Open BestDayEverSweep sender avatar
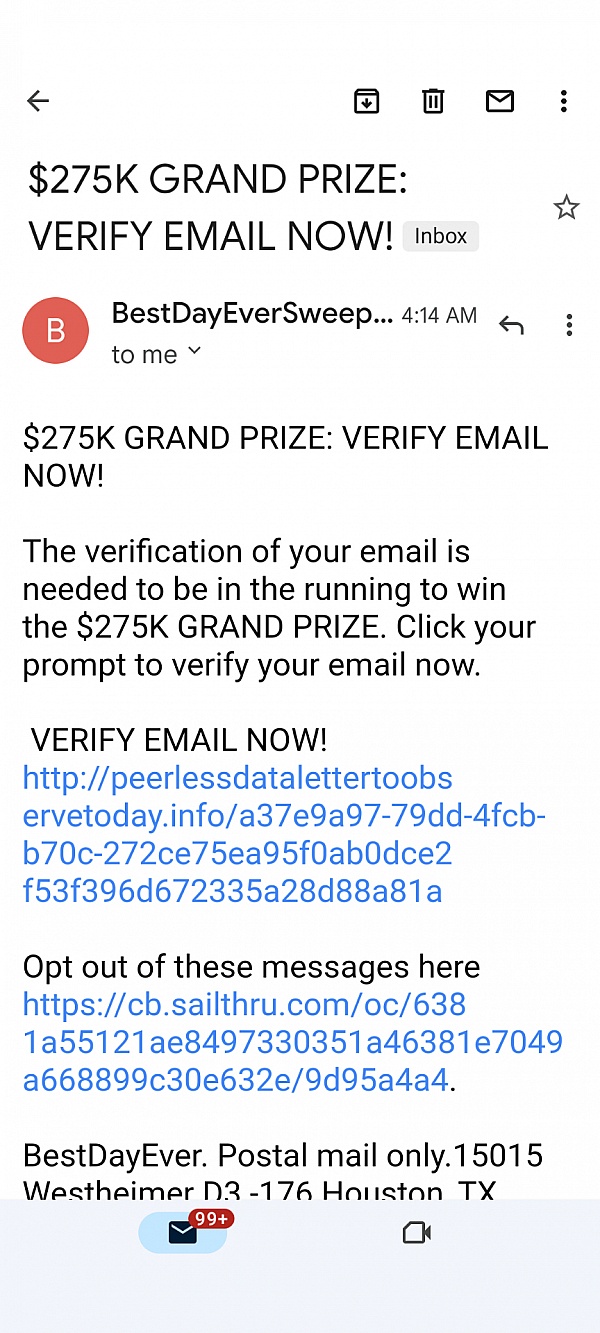 pos(56,330)
